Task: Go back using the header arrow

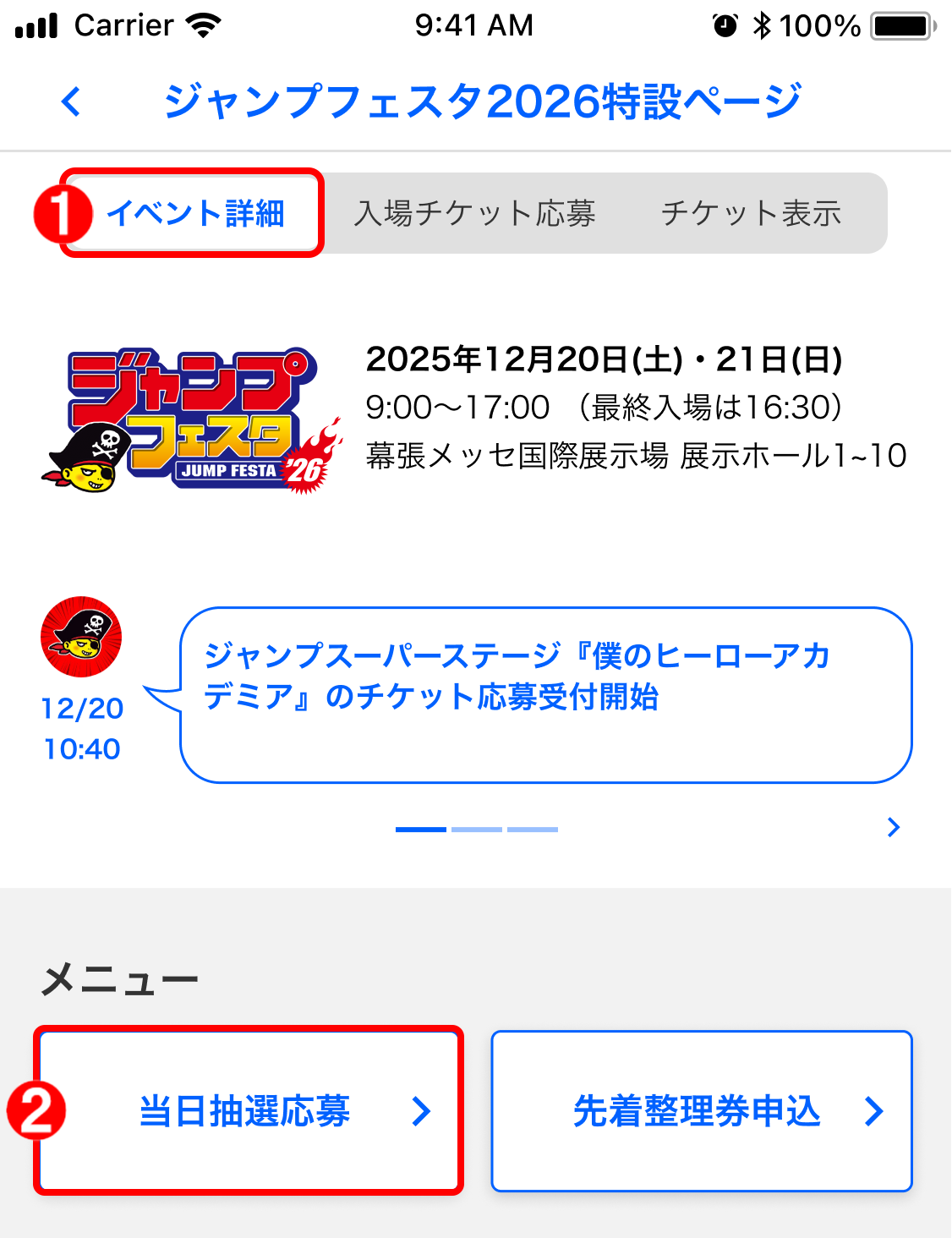Action: (x=71, y=101)
